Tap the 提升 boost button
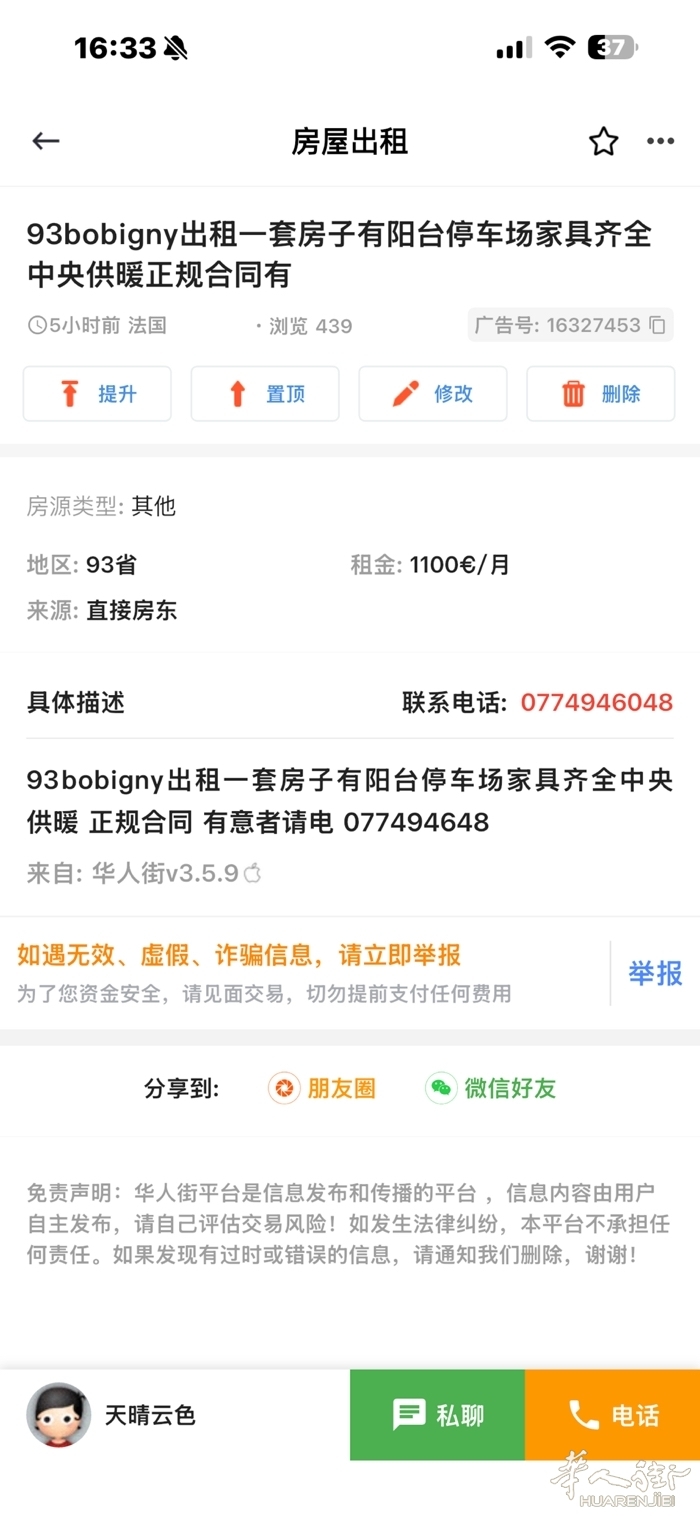Image resolution: width=700 pixels, height=1516 pixels. click(97, 394)
